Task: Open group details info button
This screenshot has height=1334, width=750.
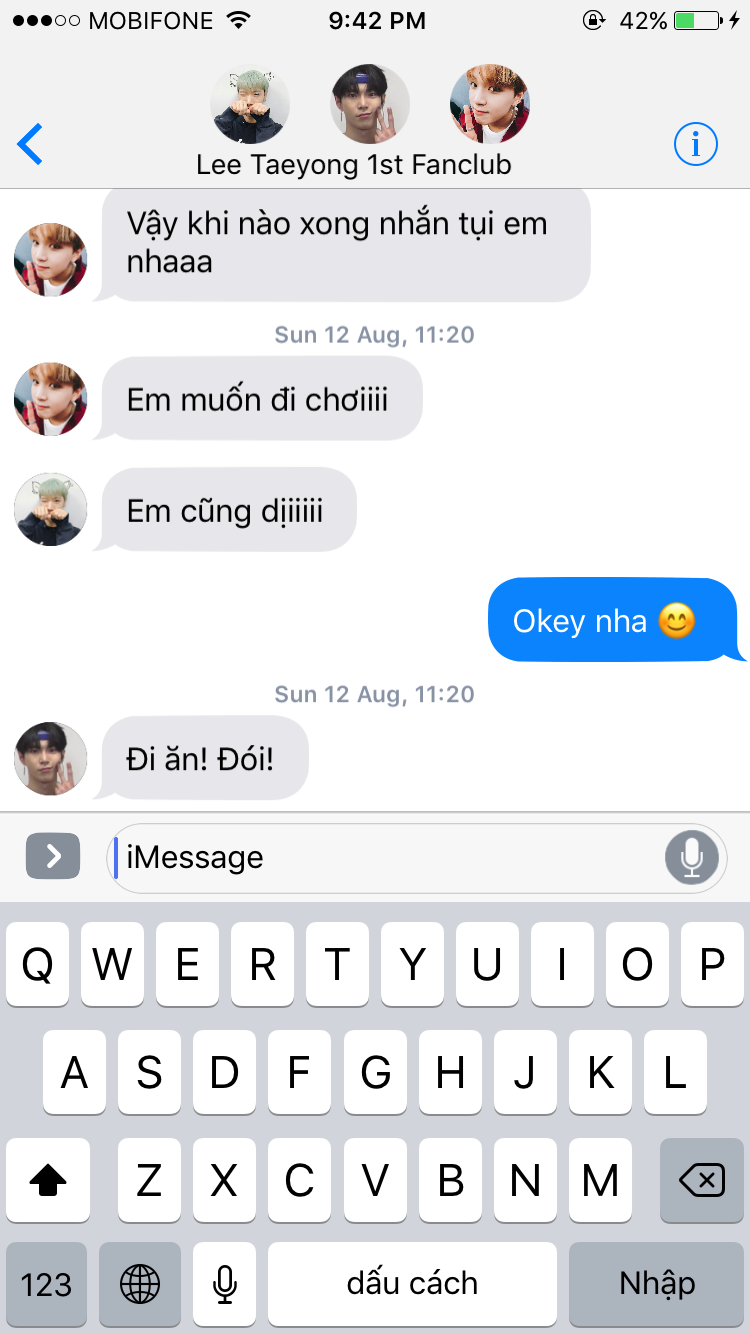Action: [695, 145]
